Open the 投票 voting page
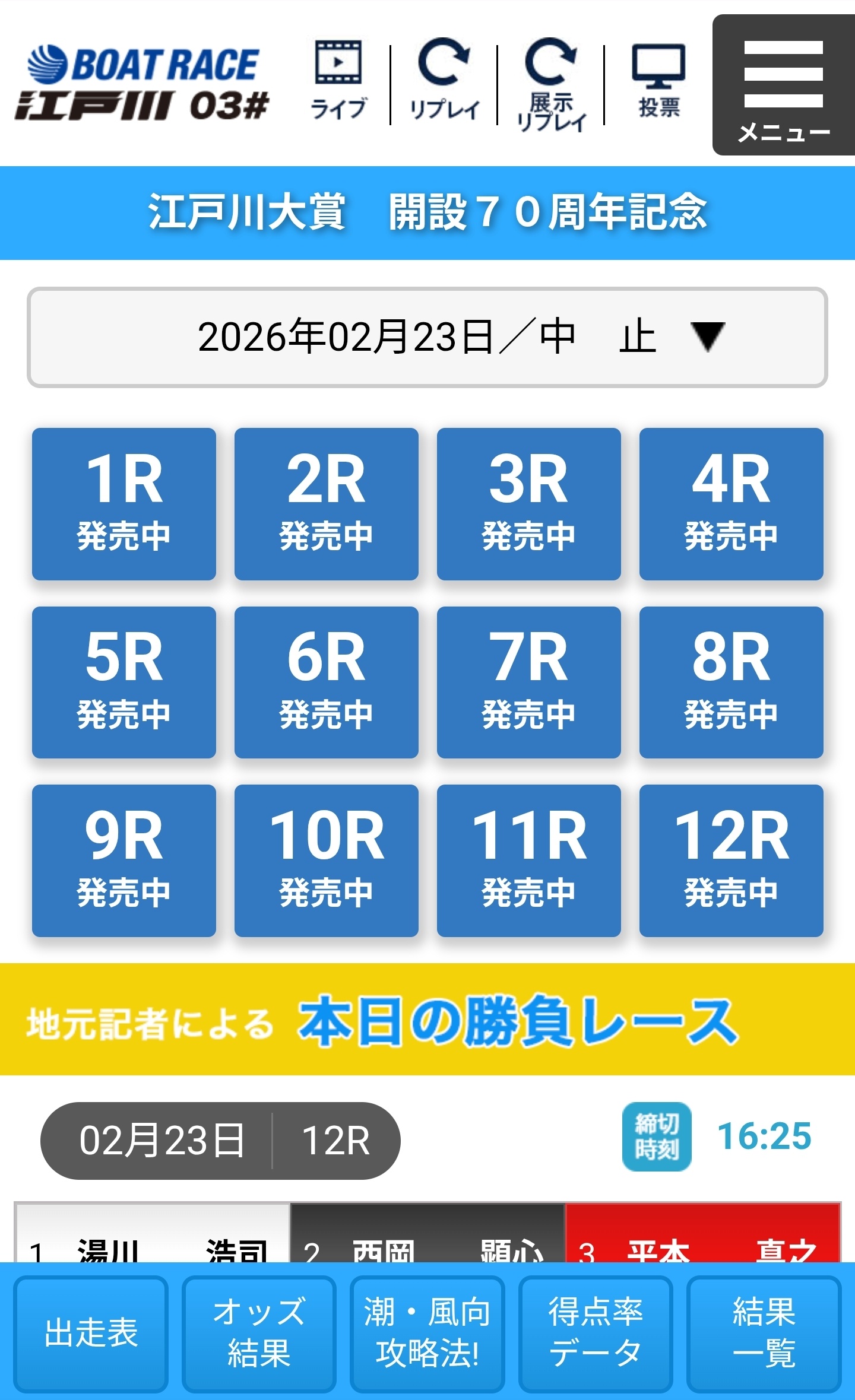Screen dimensions: 855x1400 point(658,80)
